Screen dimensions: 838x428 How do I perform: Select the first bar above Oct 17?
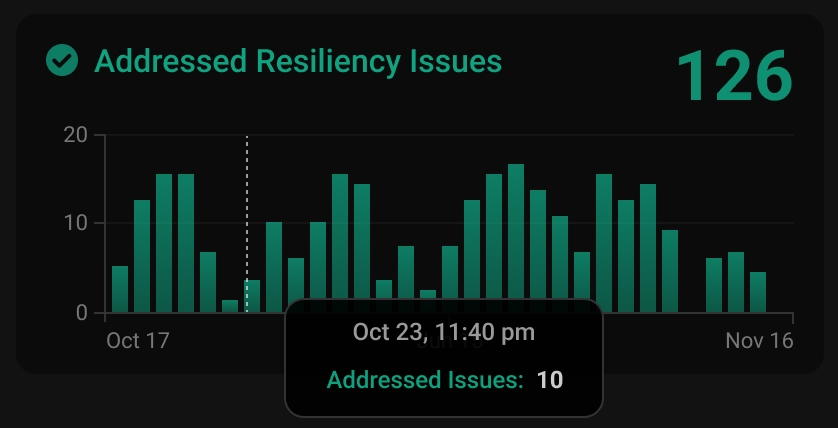click(120, 290)
